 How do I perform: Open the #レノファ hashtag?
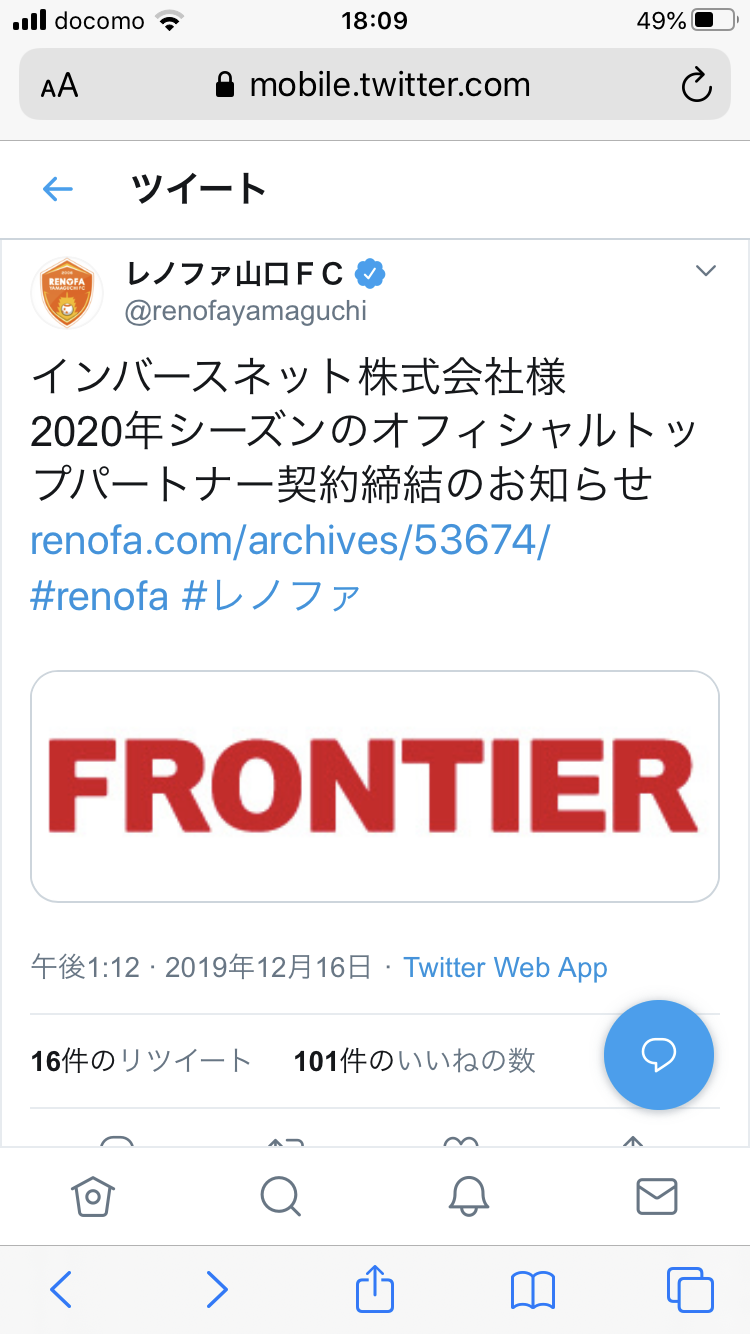click(272, 596)
